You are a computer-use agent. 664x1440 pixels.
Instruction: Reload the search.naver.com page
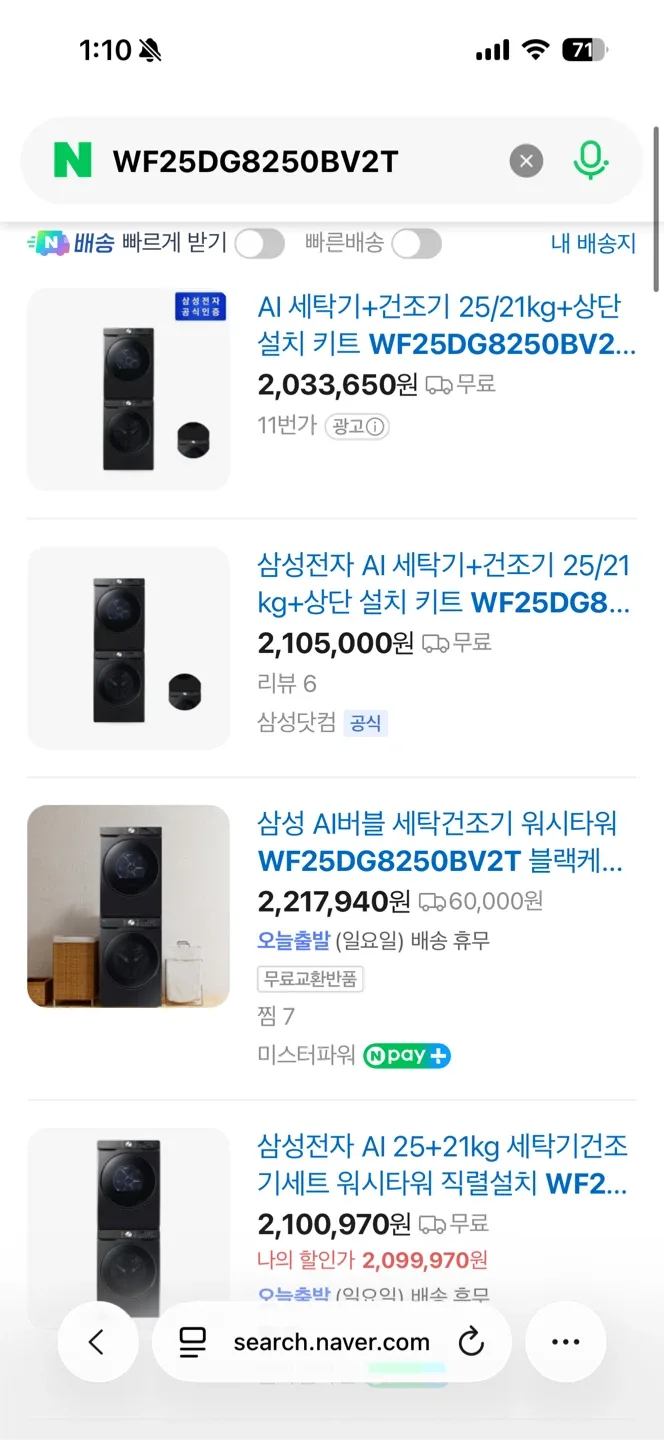point(471,1342)
